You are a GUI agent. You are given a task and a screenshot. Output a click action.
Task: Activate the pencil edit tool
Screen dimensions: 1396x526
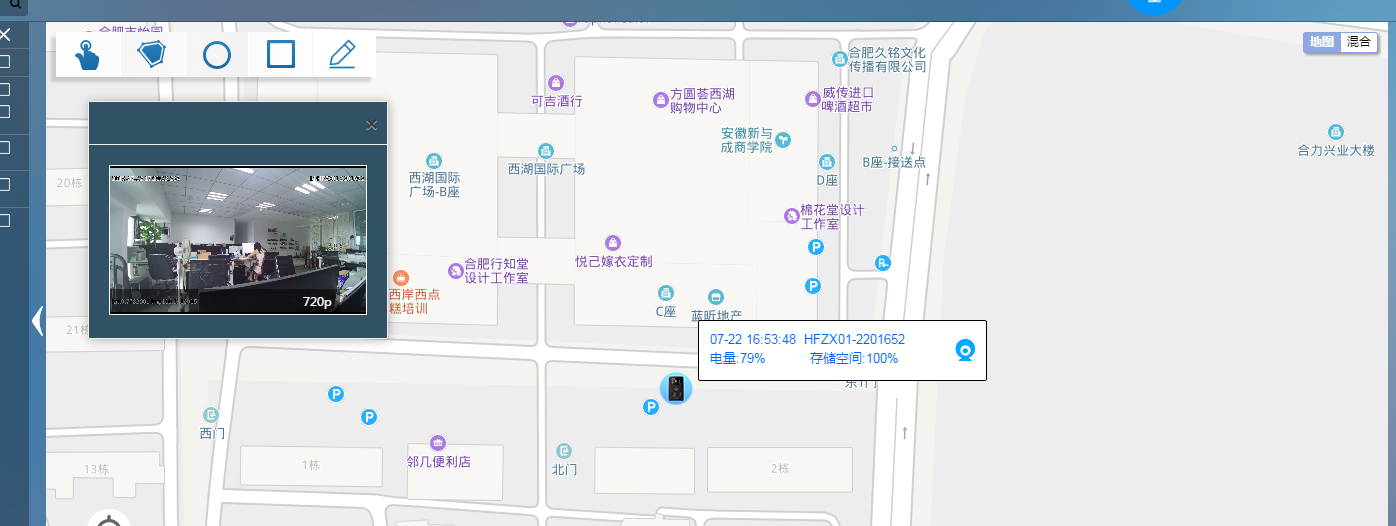[x=343, y=54]
